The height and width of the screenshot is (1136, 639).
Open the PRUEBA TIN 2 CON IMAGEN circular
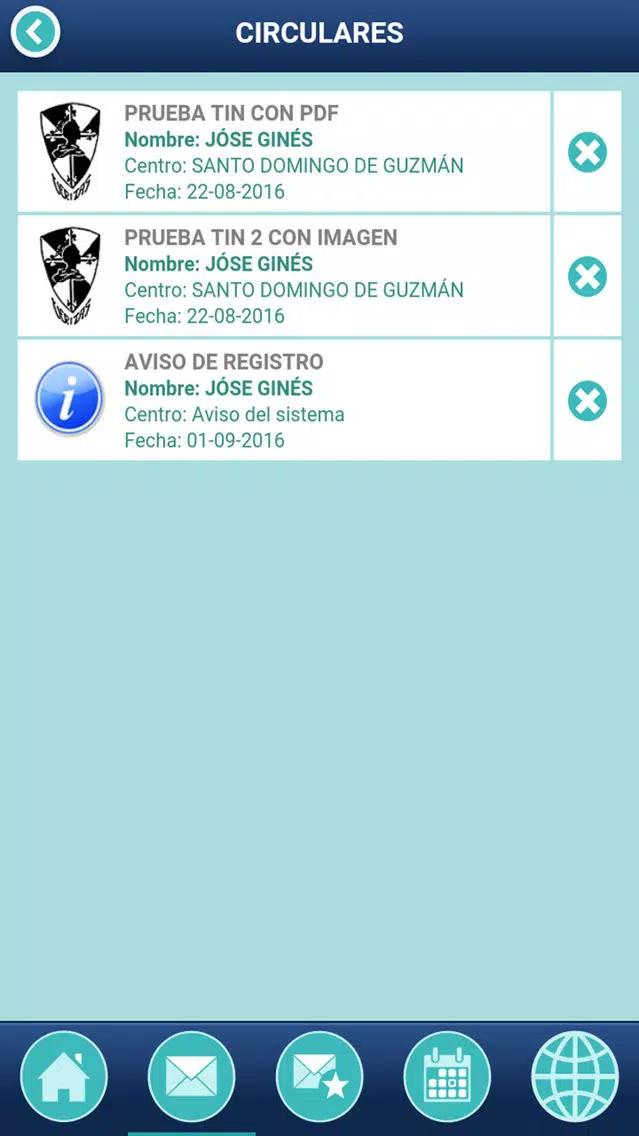[x=283, y=276]
